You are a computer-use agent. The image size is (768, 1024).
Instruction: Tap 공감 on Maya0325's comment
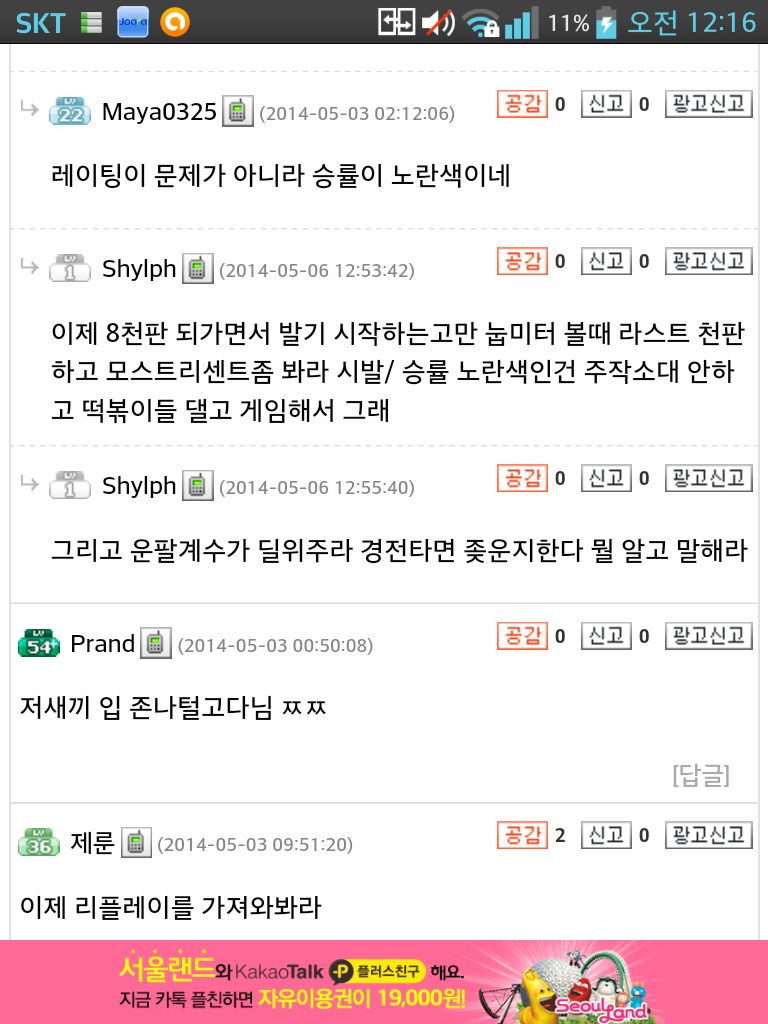[523, 104]
